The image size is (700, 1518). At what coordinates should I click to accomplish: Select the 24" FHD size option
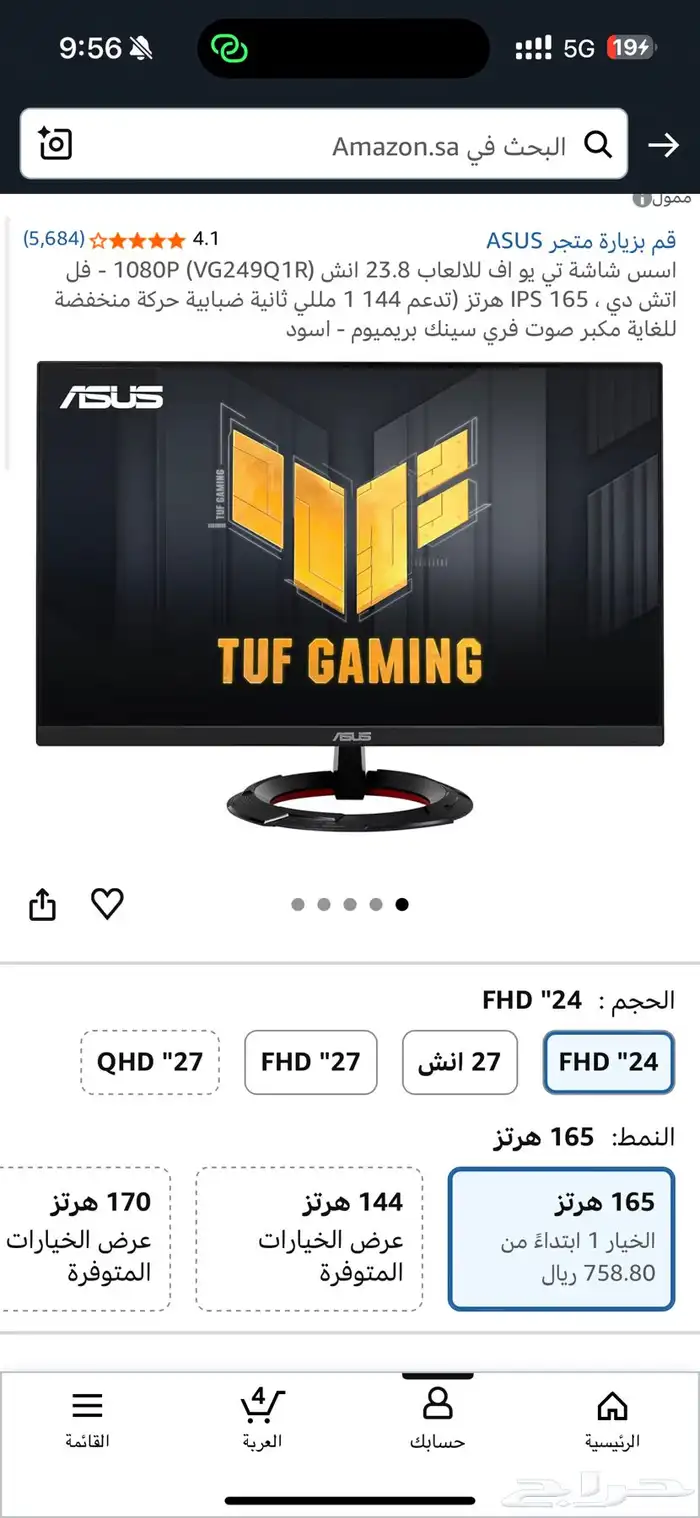coord(608,1062)
